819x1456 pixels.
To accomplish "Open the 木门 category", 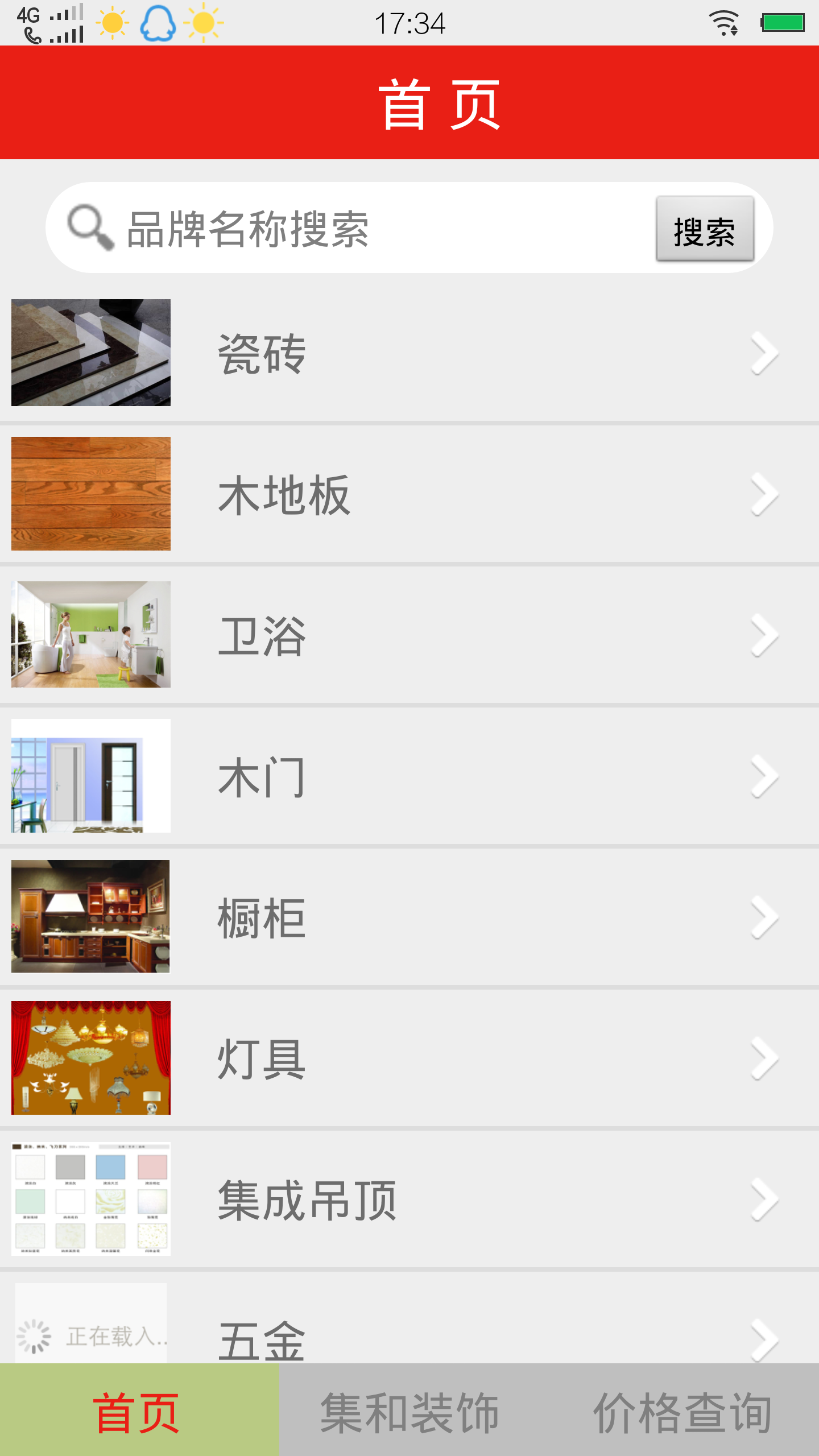I will pos(409,776).
